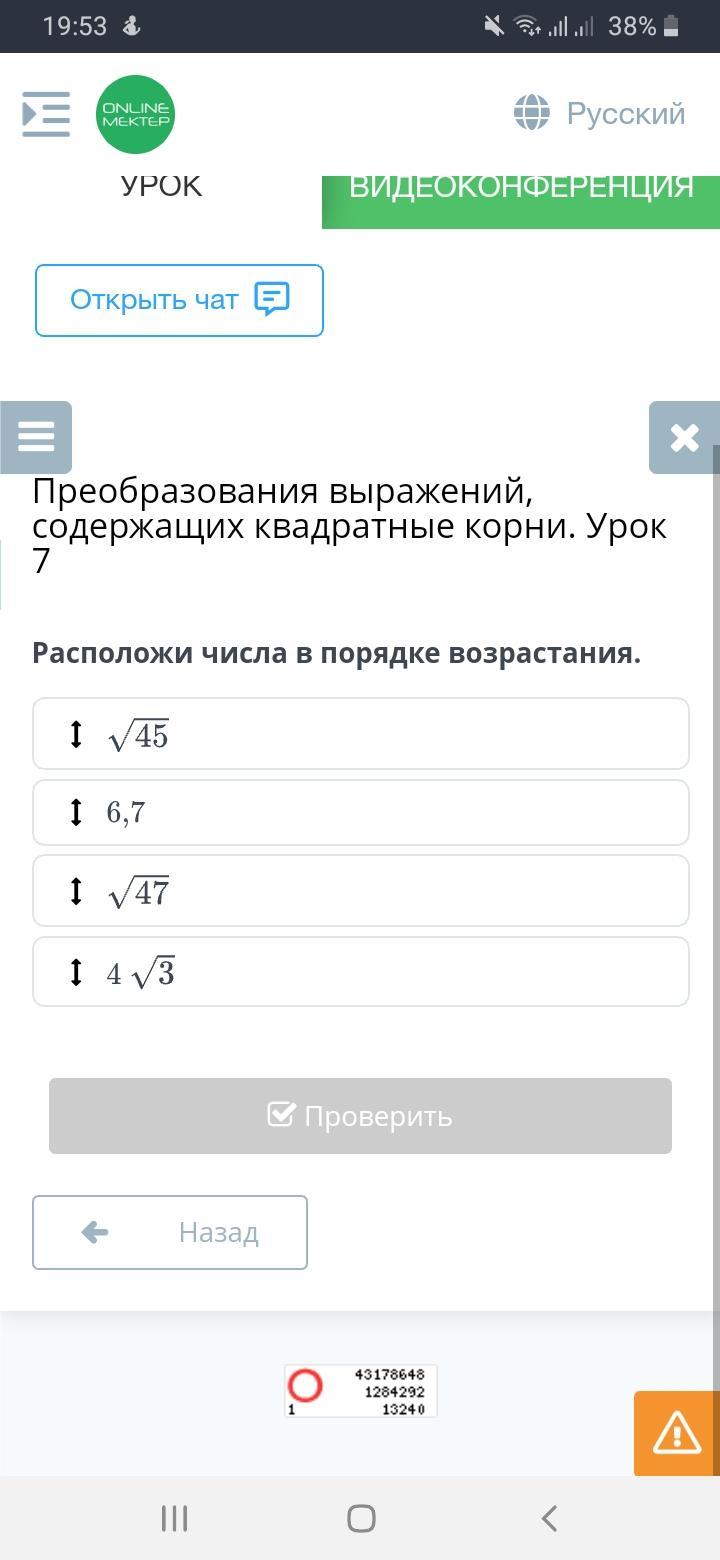Tap the Открыть чат button
The width and height of the screenshot is (720, 1560).
pyautogui.click(x=179, y=300)
